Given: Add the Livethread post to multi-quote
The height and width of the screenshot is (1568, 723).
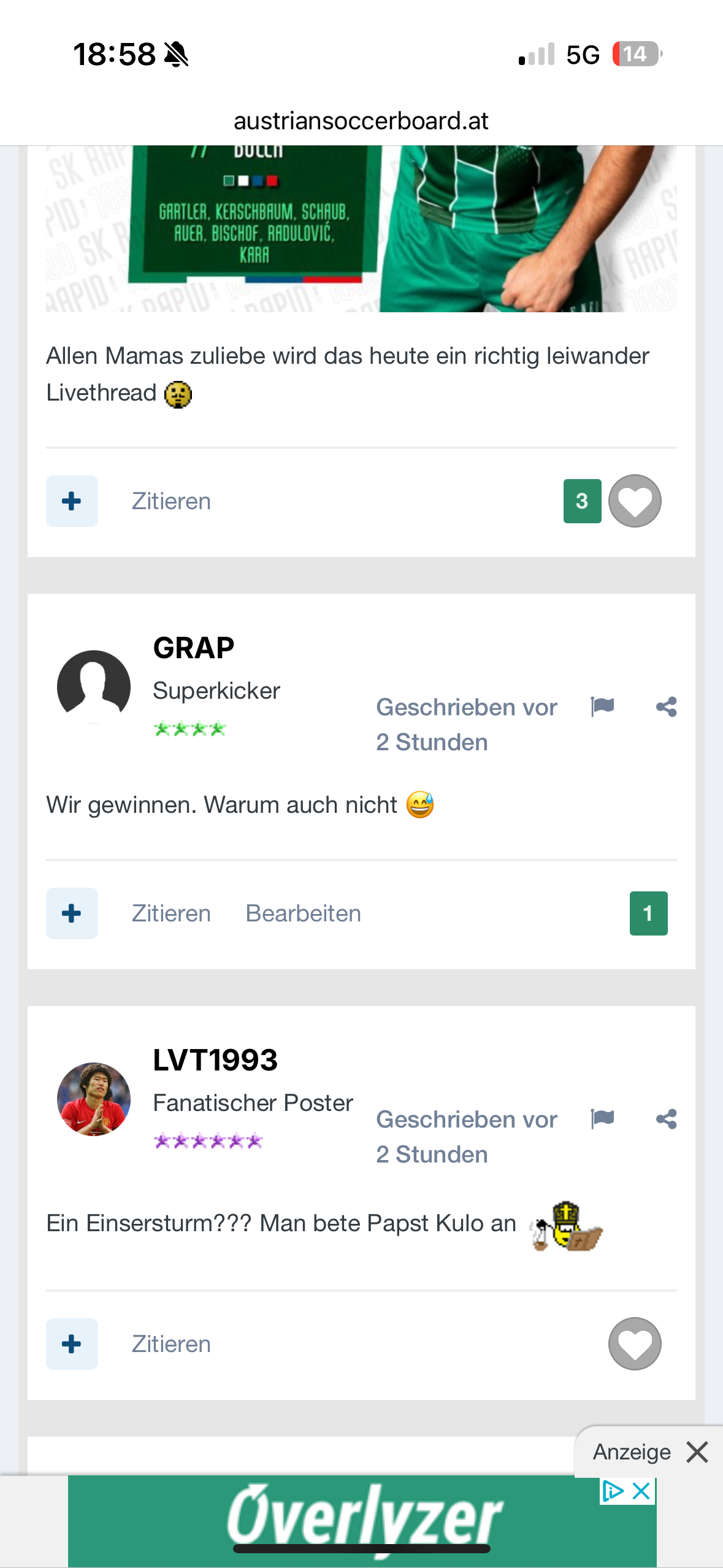Looking at the screenshot, I should point(72,501).
